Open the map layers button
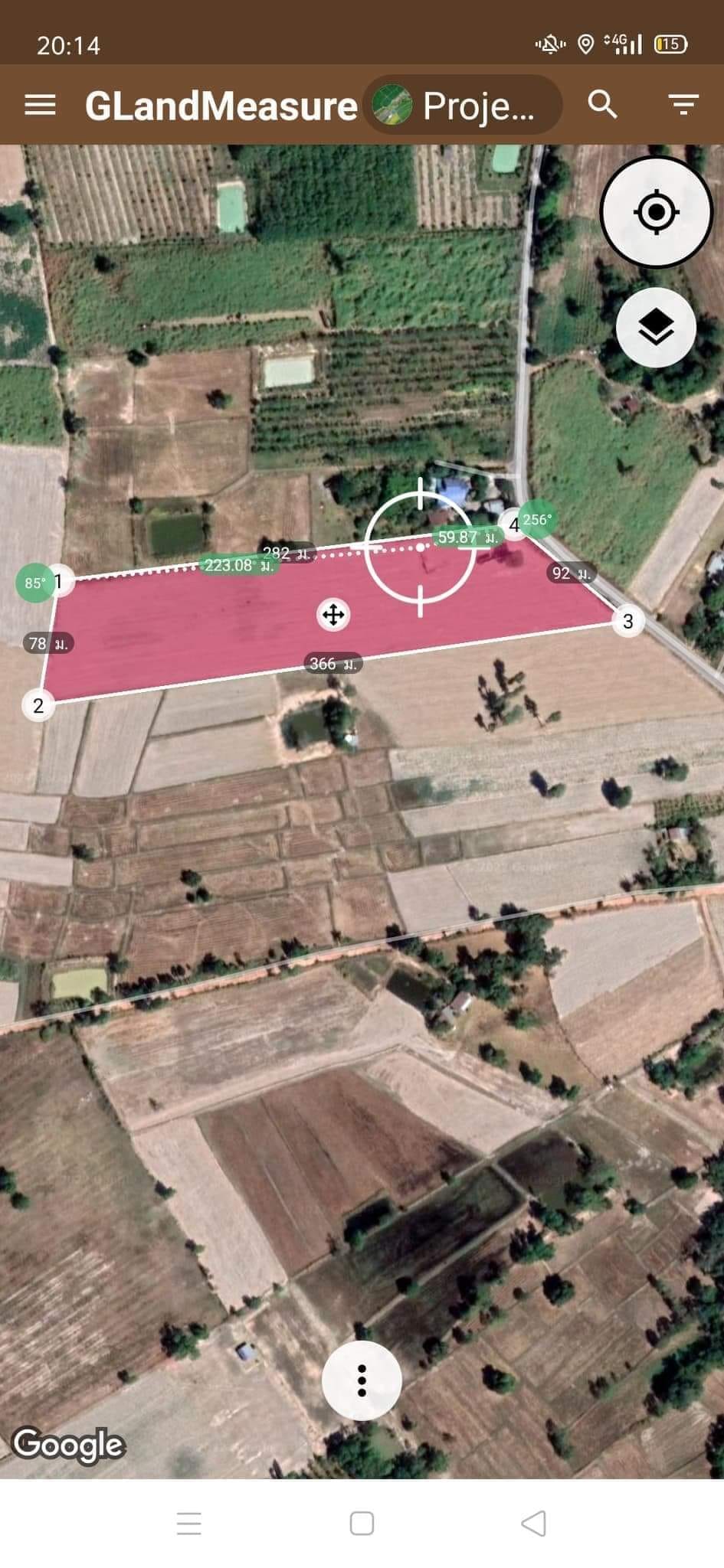Viewport: 724px width, 1568px height. point(656,328)
